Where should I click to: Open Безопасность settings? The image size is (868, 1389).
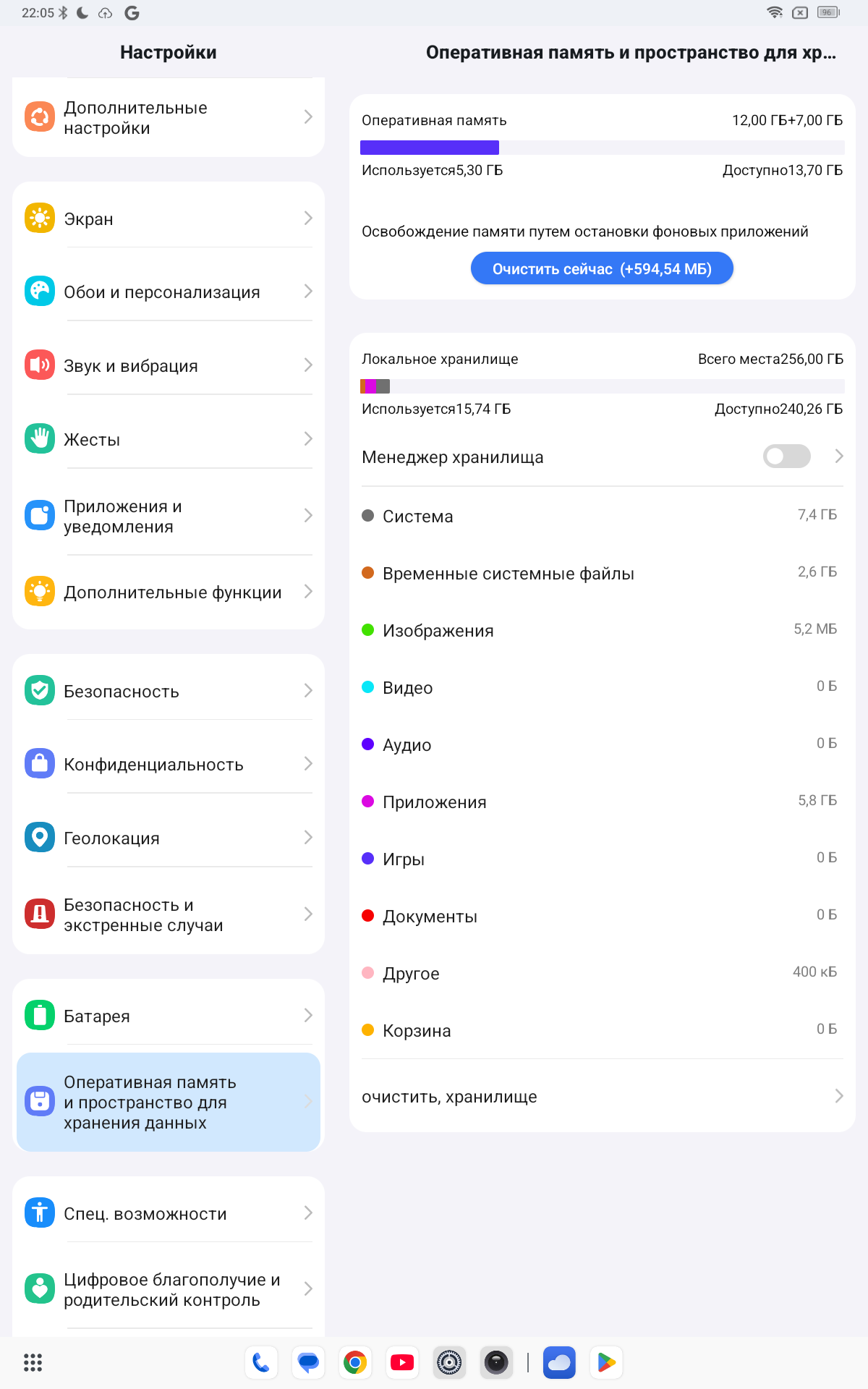click(168, 692)
